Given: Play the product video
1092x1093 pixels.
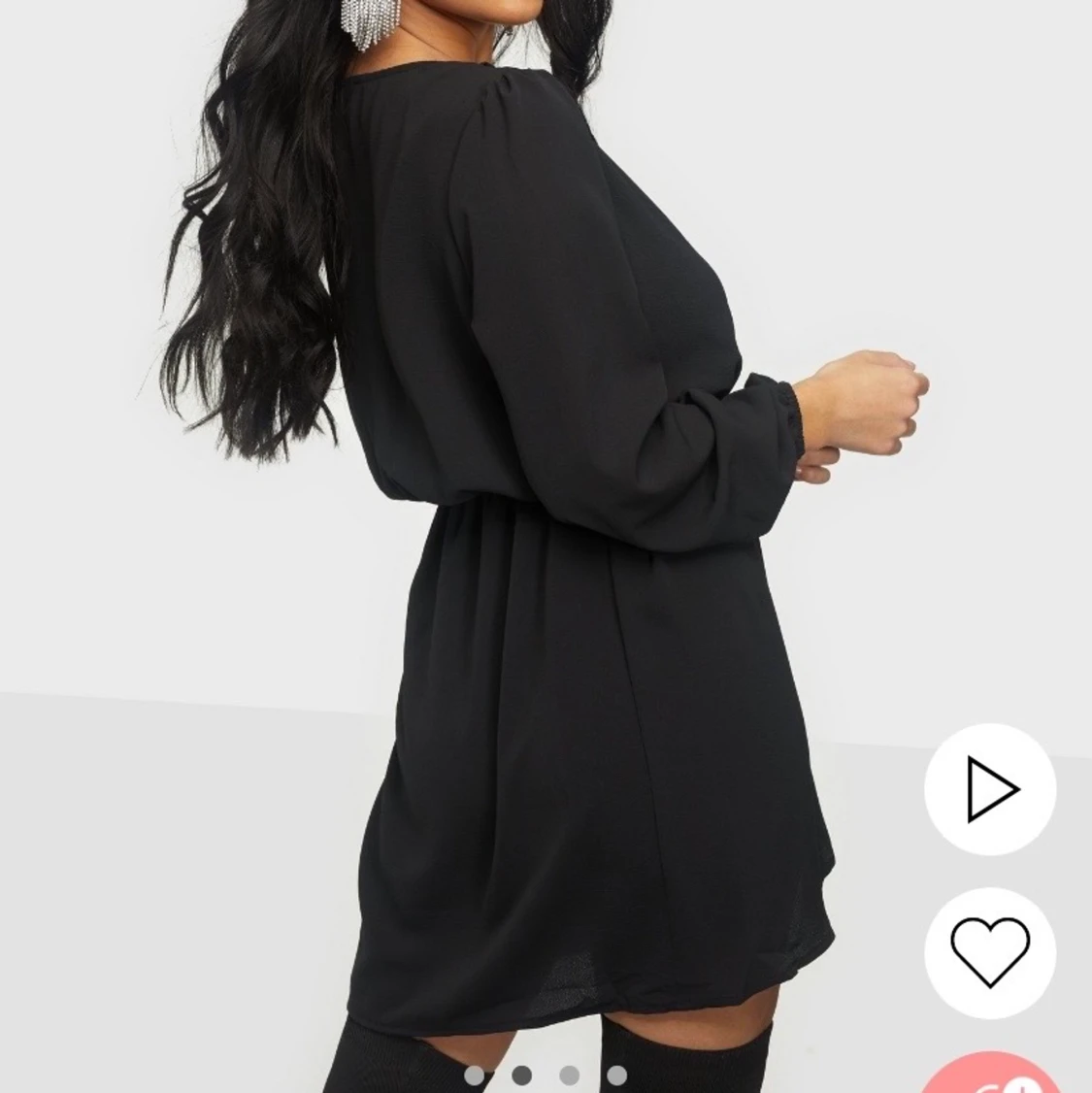Looking at the screenshot, I should click(x=990, y=790).
